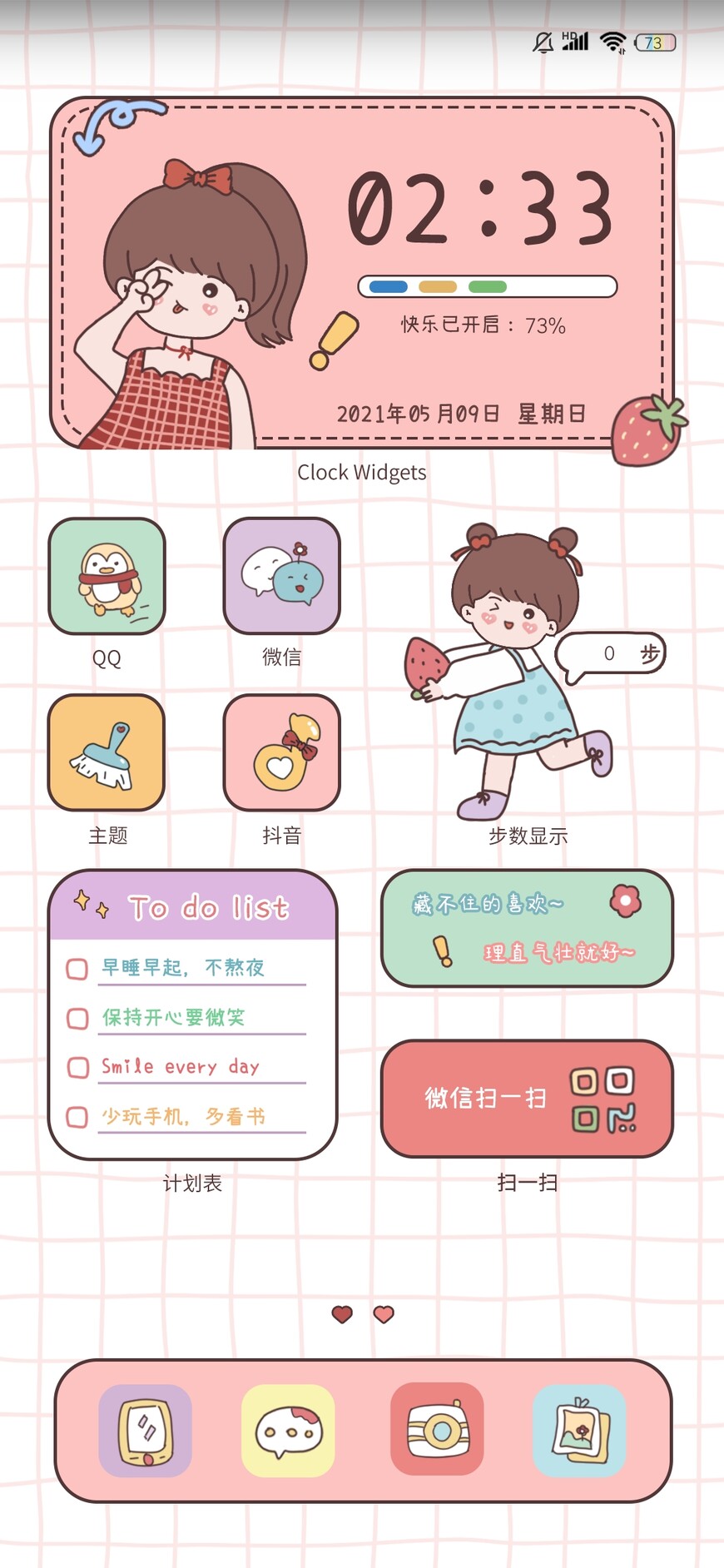Open the QQ app
This screenshot has height=1568, width=724.
(107, 576)
